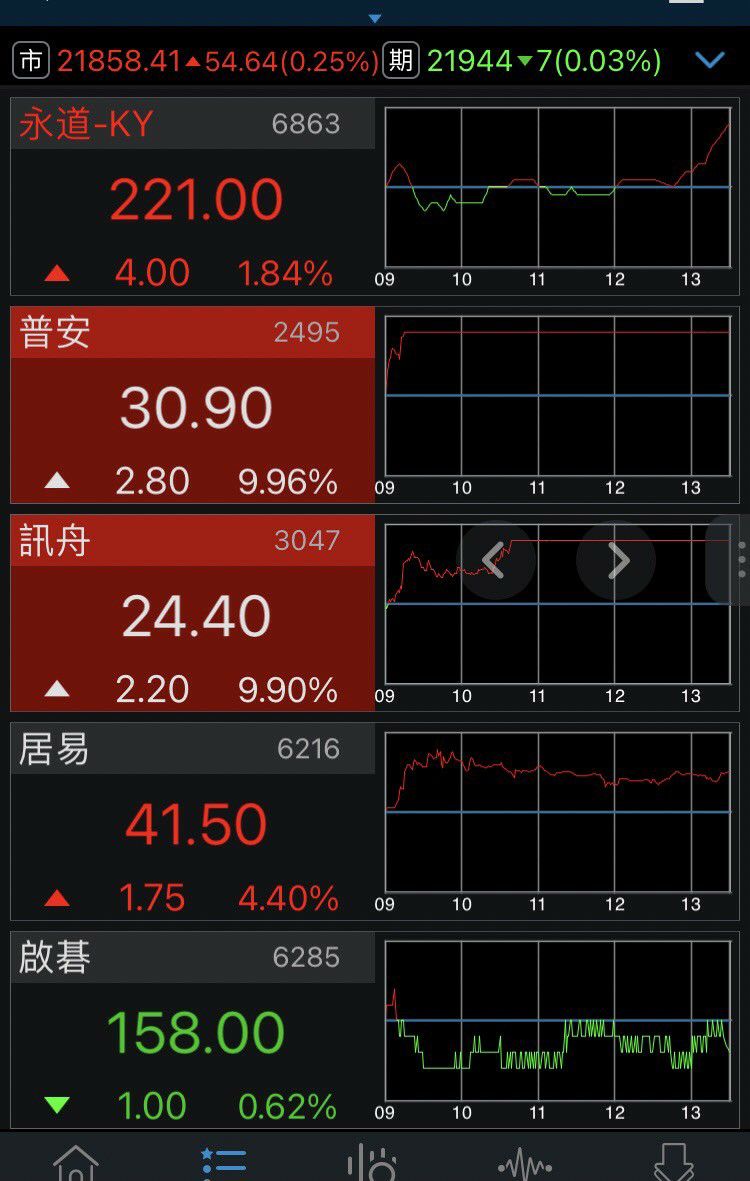
Task: Open the waveform trend tab
Action: pyautogui.click(x=525, y=1163)
